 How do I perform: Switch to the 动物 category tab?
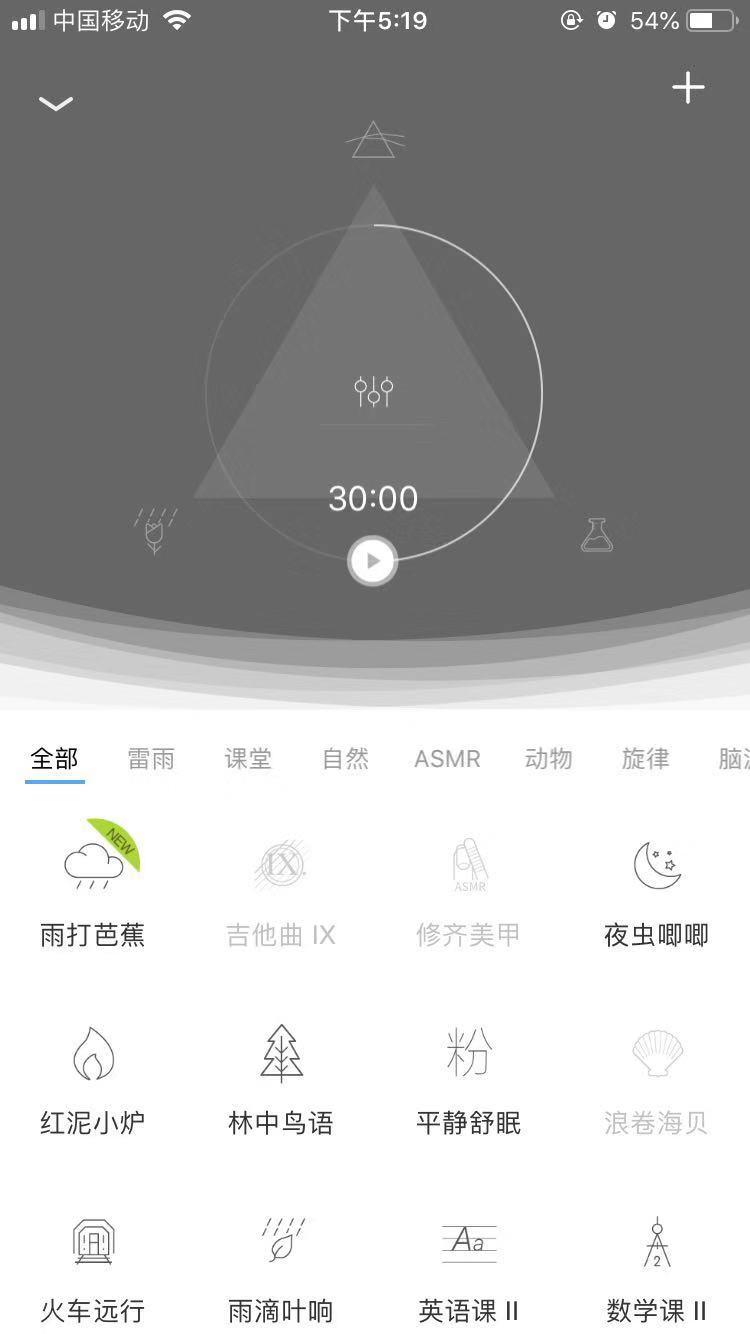coord(548,759)
